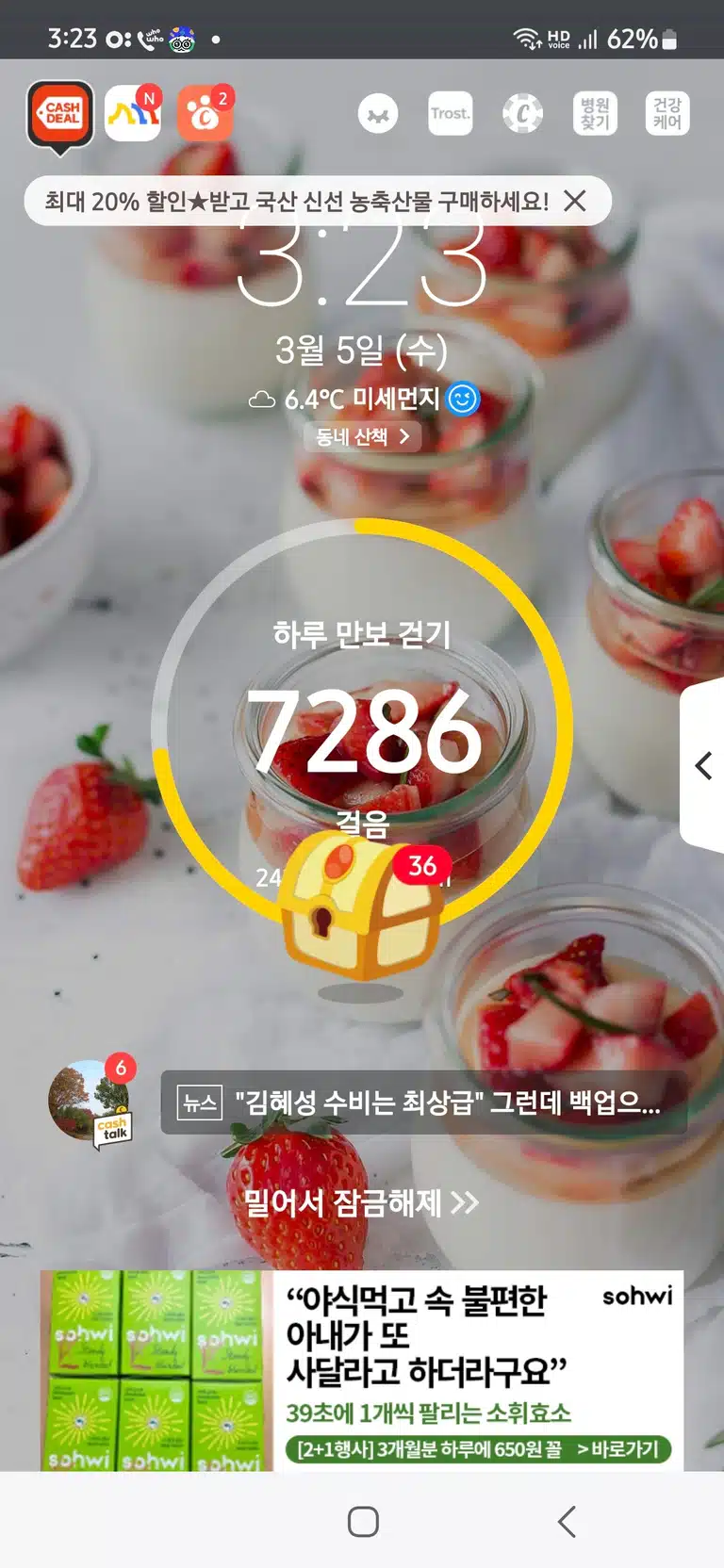Image resolution: width=724 pixels, height=1568 pixels.
Task: Open the round white mask-face shortcut icon
Action: [378, 114]
